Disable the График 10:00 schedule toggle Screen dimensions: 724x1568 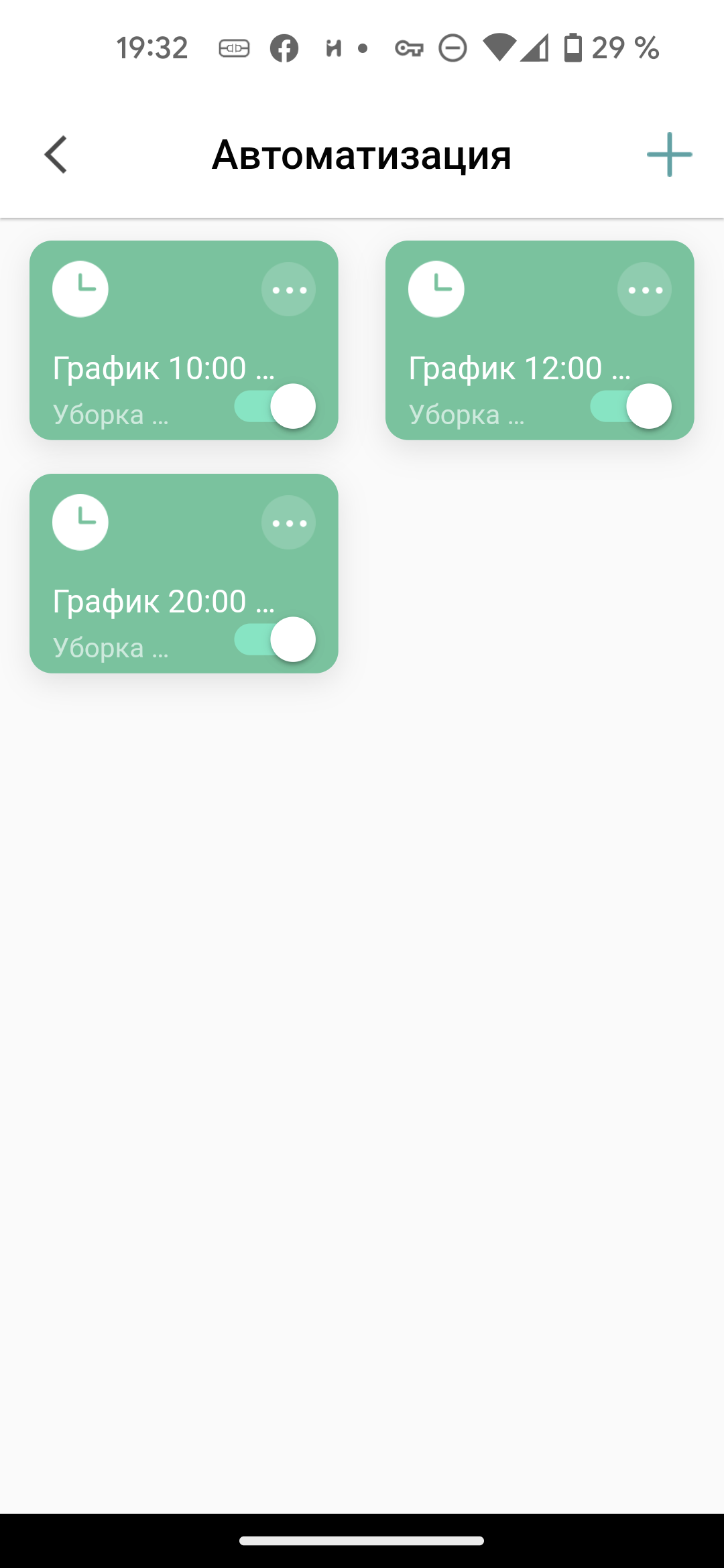(276, 406)
